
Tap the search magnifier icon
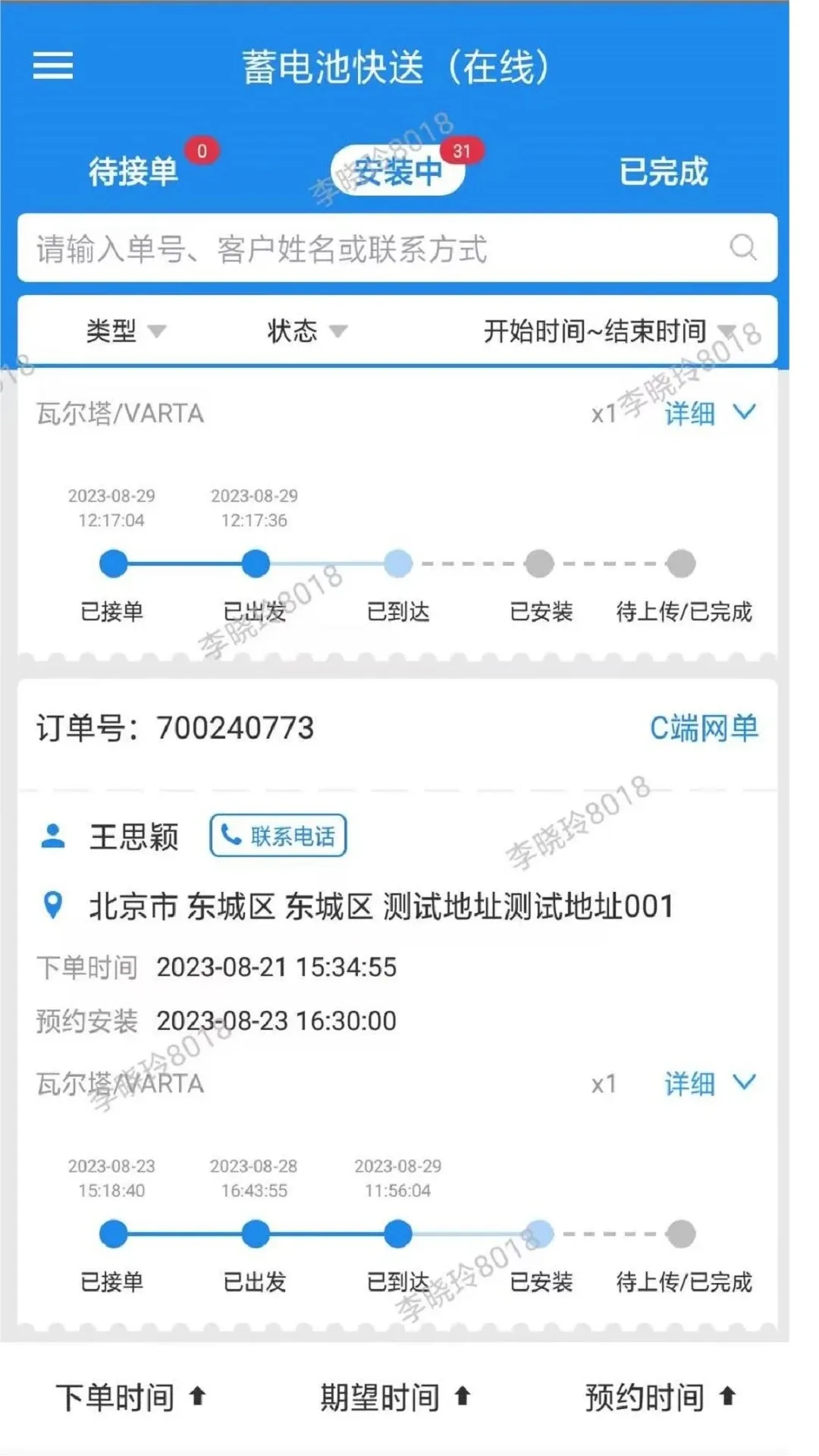[742, 247]
